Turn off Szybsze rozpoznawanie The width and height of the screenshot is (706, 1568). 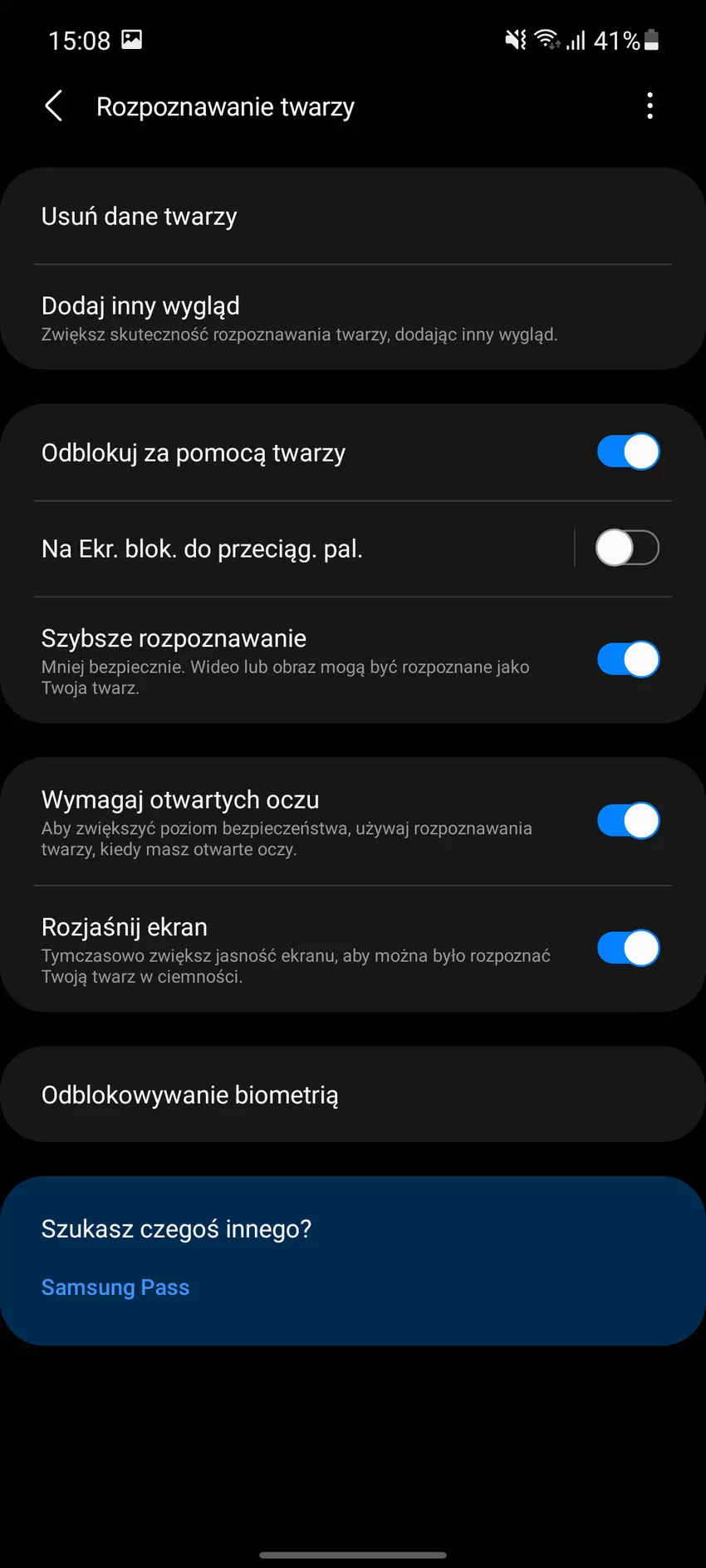[628, 660]
